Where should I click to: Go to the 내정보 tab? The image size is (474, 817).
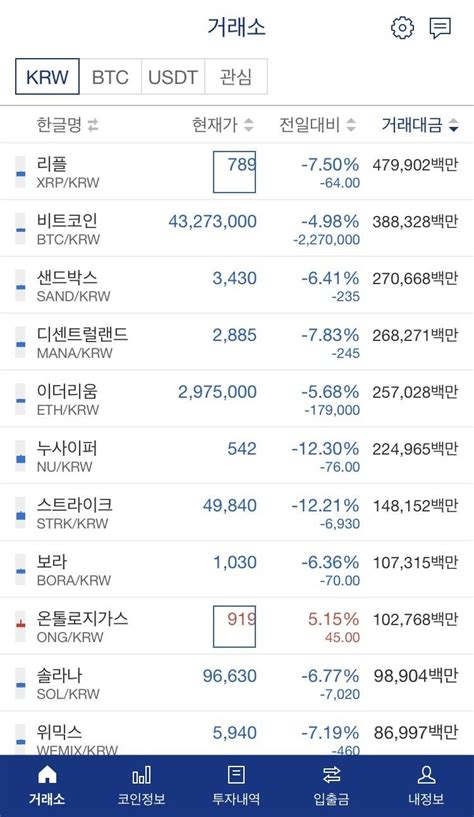(x=426, y=786)
